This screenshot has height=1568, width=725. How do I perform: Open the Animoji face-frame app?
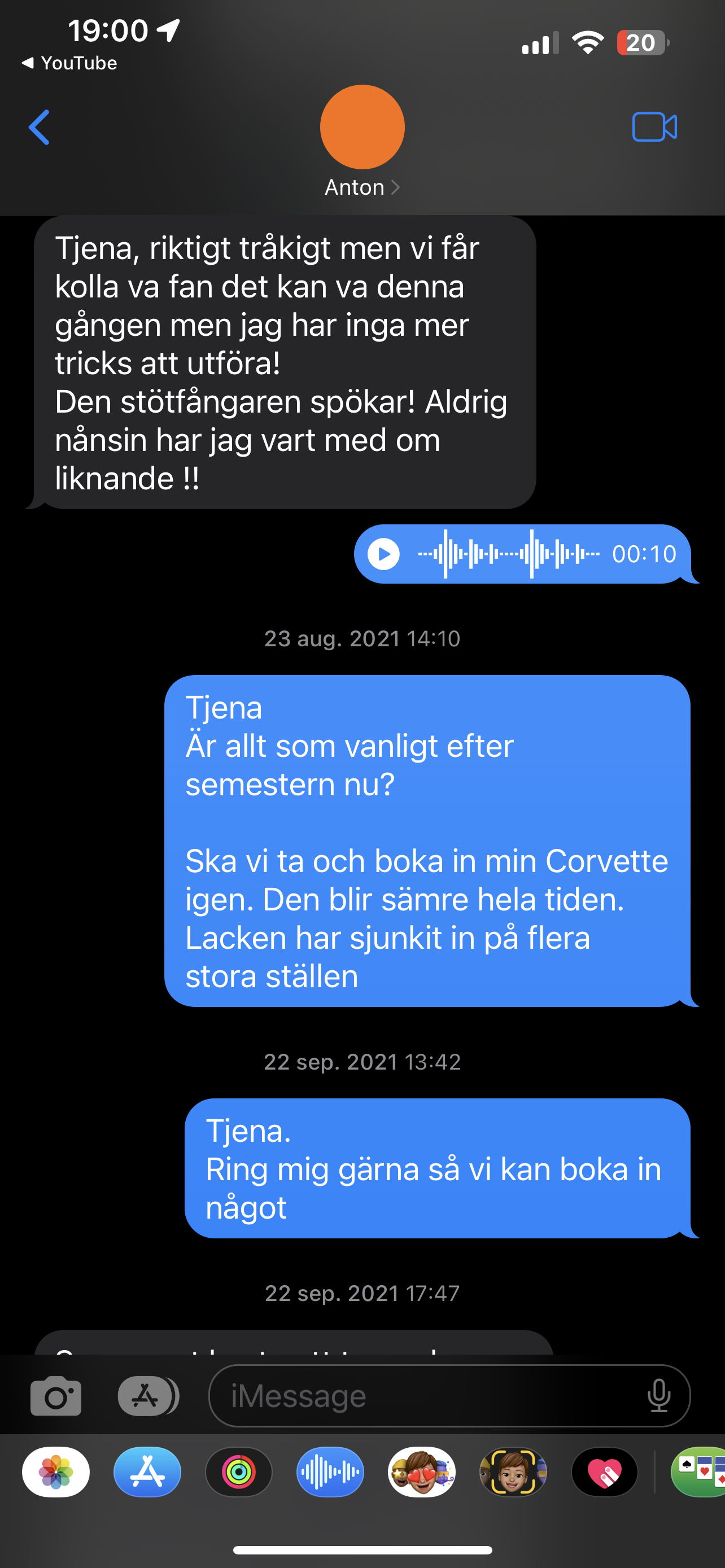coord(513,1472)
